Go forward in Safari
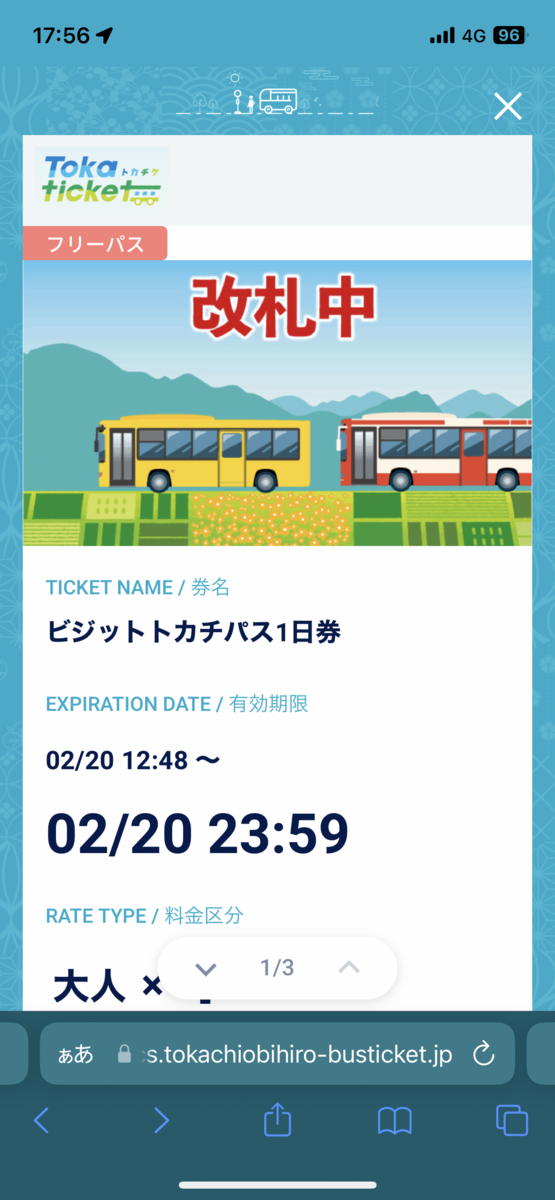 tap(161, 1120)
